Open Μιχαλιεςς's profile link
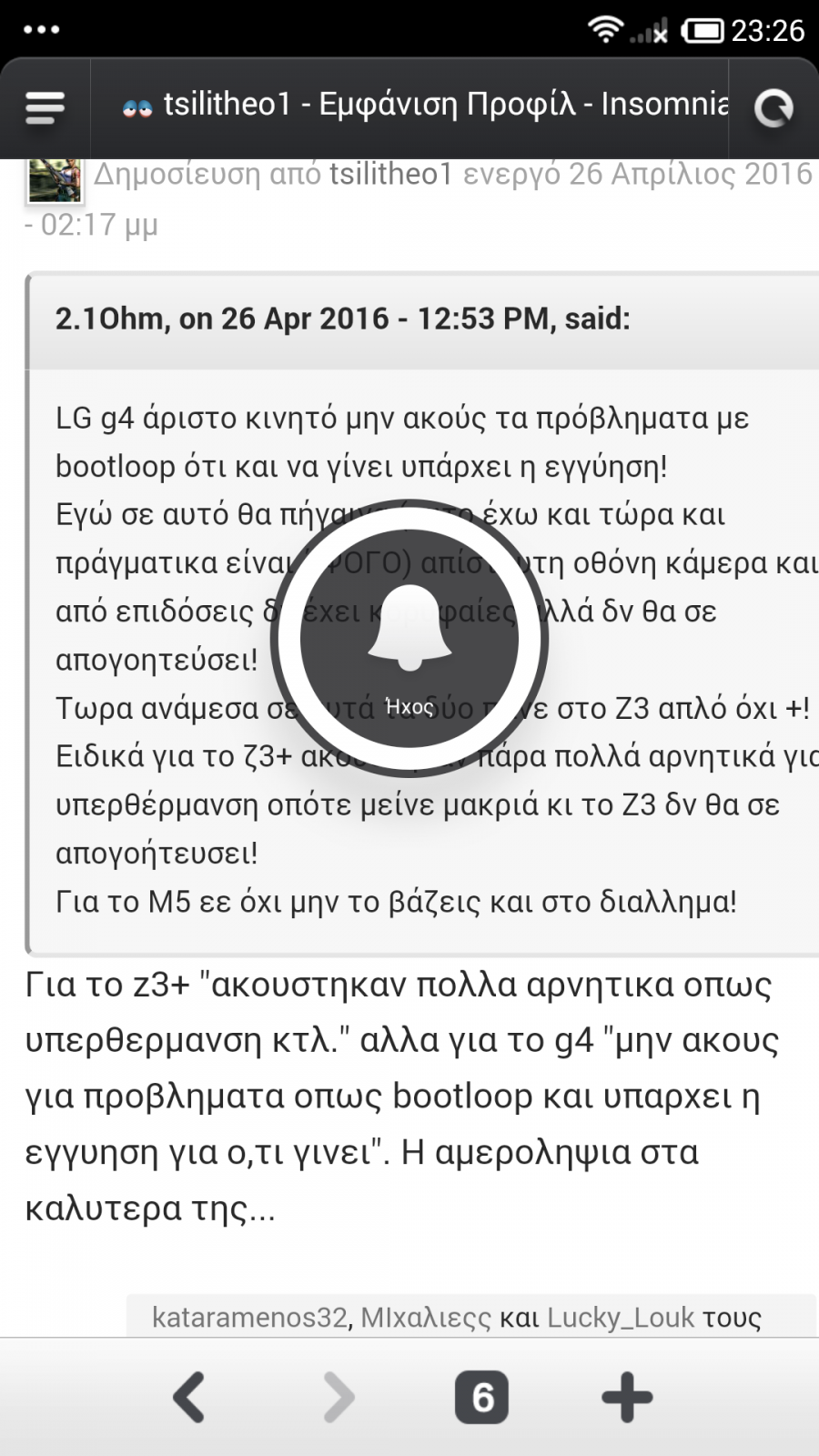The height and width of the screenshot is (1456, 819). [x=426, y=1317]
